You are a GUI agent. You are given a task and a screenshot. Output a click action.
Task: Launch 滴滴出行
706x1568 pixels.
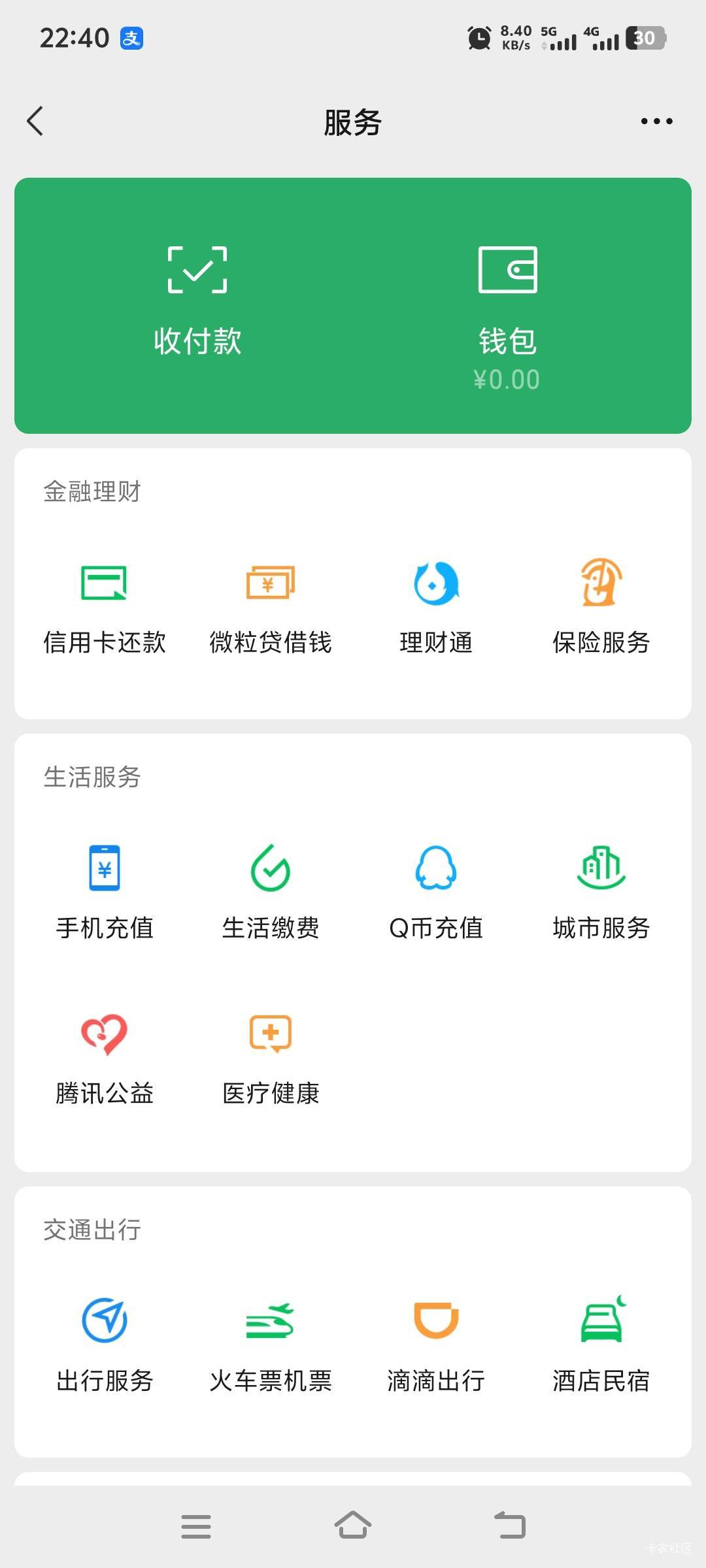click(x=436, y=1346)
